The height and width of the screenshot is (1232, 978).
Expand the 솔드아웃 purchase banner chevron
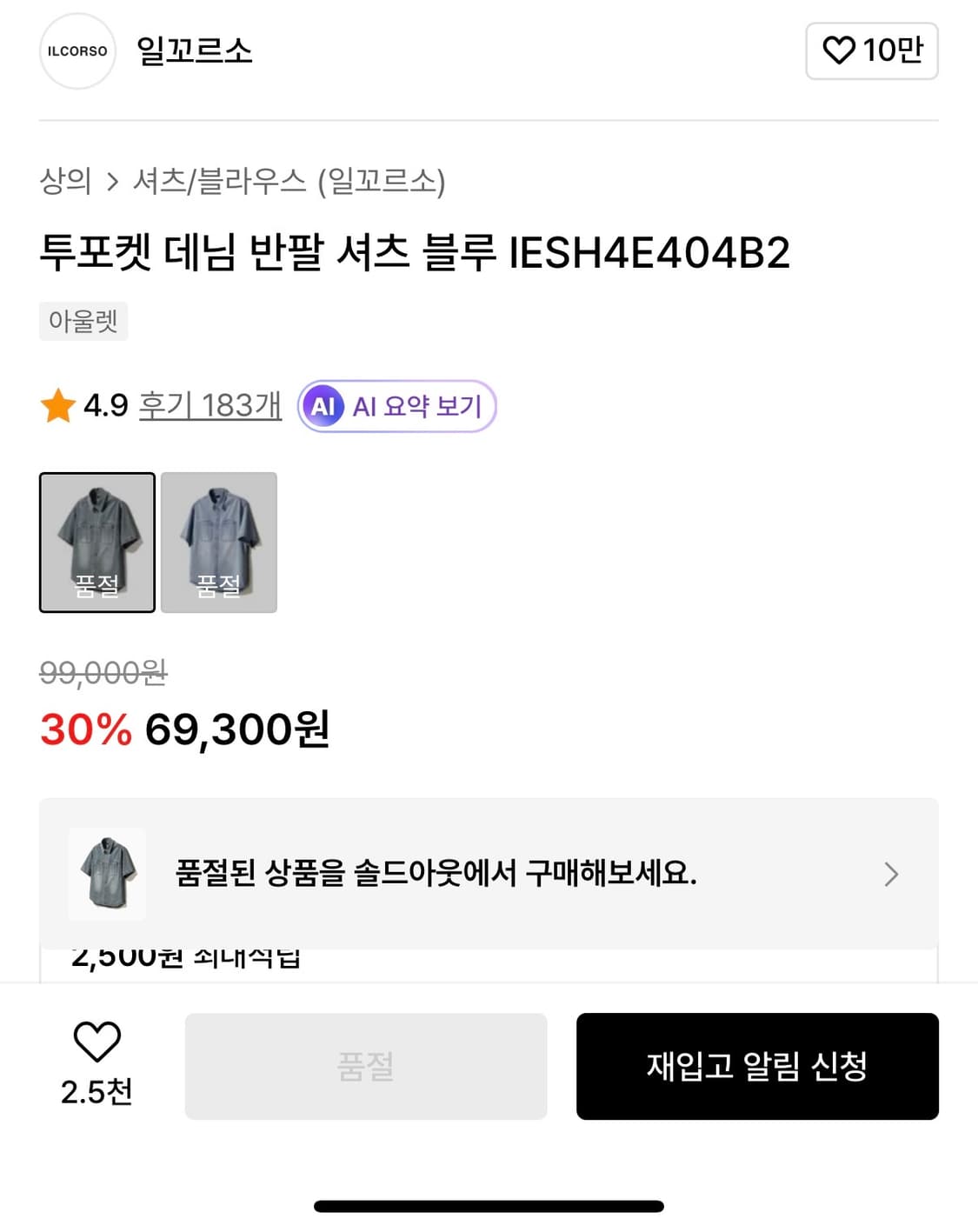click(x=891, y=874)
